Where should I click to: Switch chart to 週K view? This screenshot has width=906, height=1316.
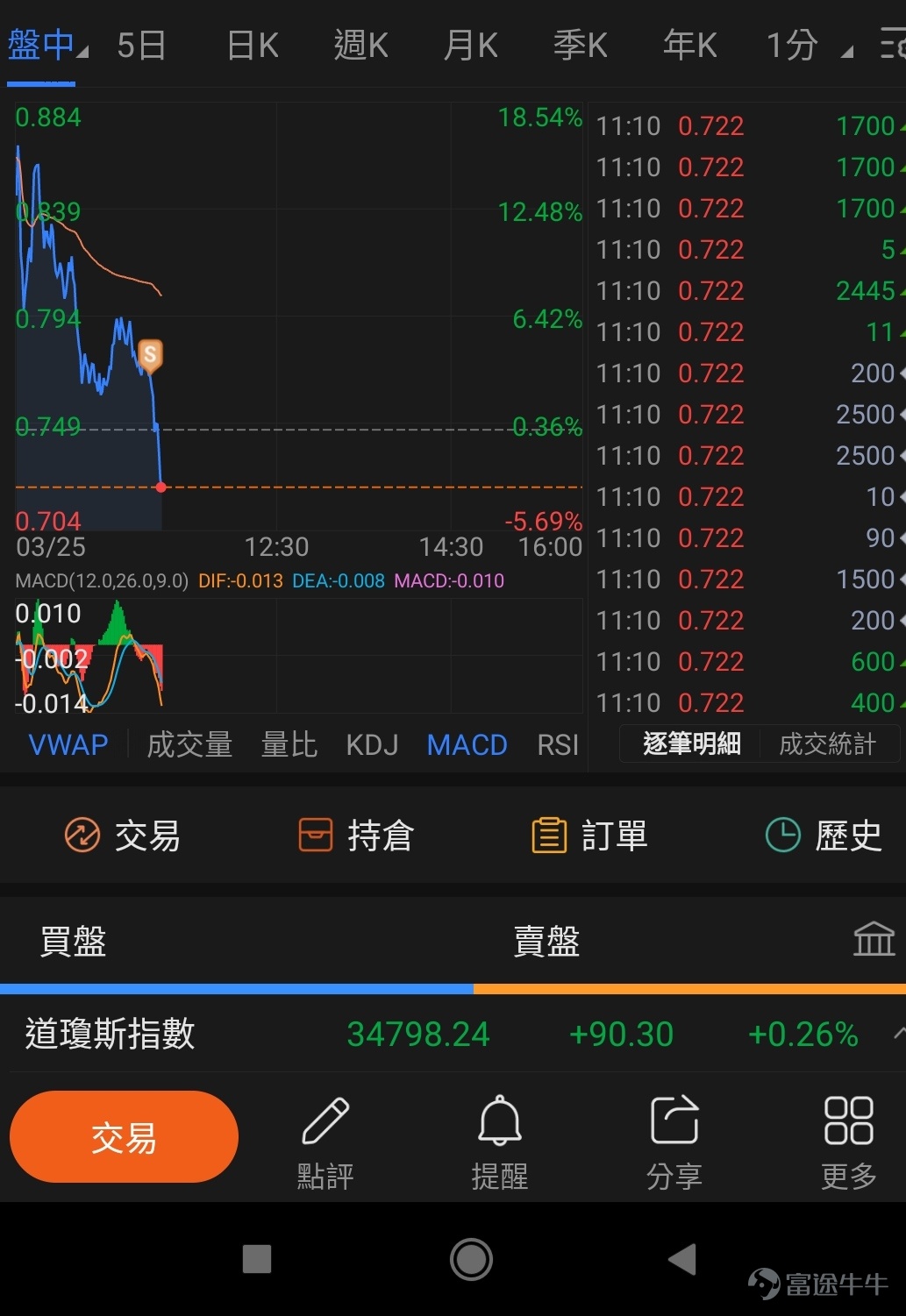coord(360,45)
